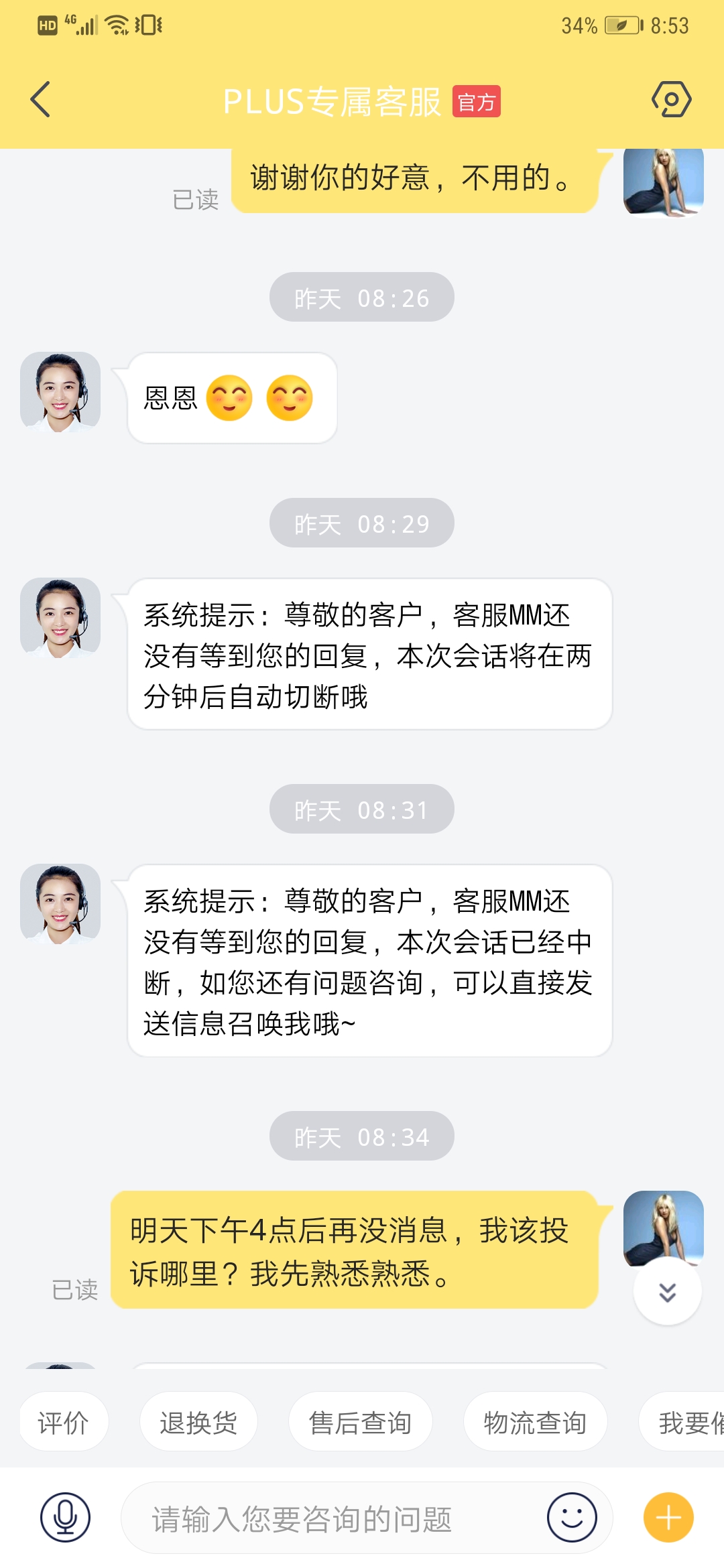Viewport: 724px width, 1568px height.
Task: Go back from PLUS专属客服 chat
Action: [41, 100]
